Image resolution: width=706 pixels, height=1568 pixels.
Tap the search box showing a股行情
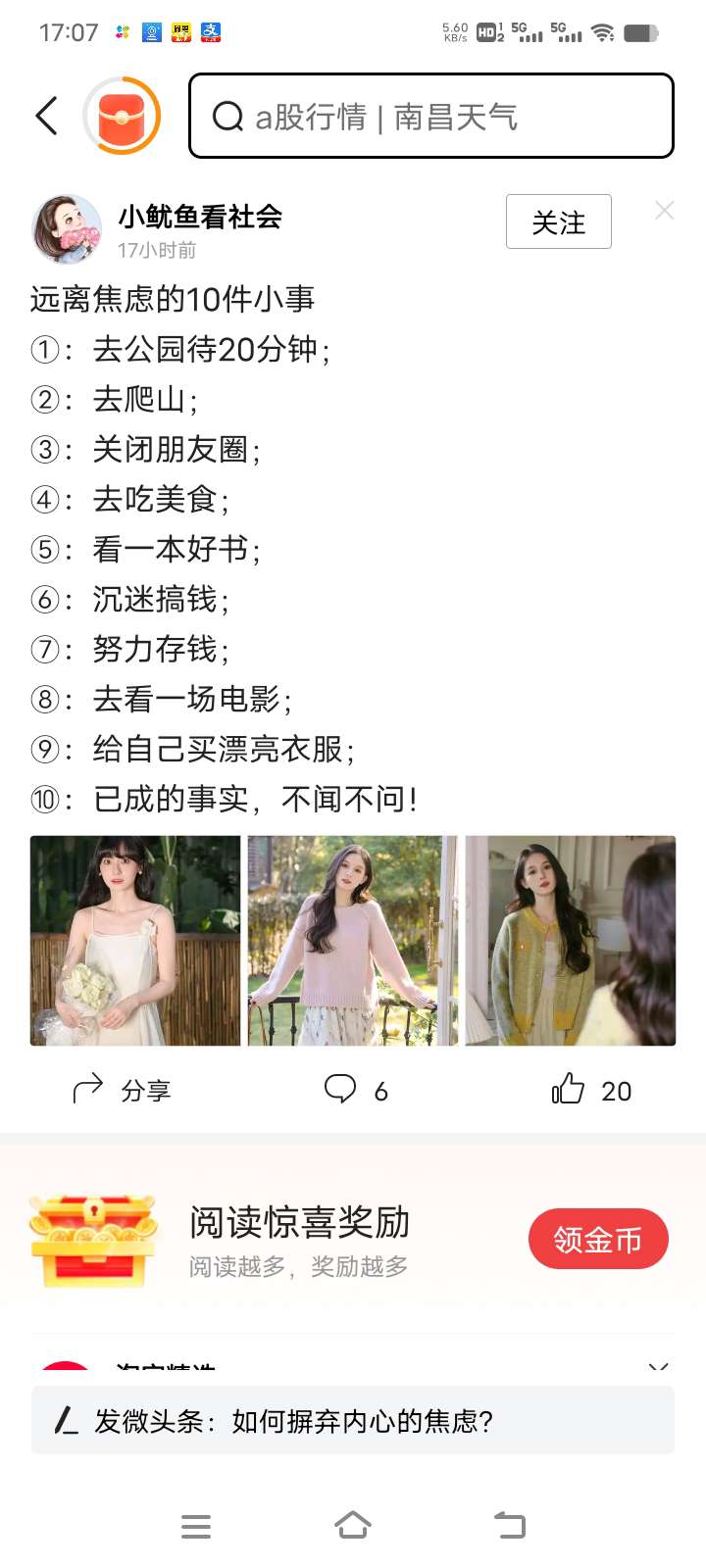pos(431,116)
